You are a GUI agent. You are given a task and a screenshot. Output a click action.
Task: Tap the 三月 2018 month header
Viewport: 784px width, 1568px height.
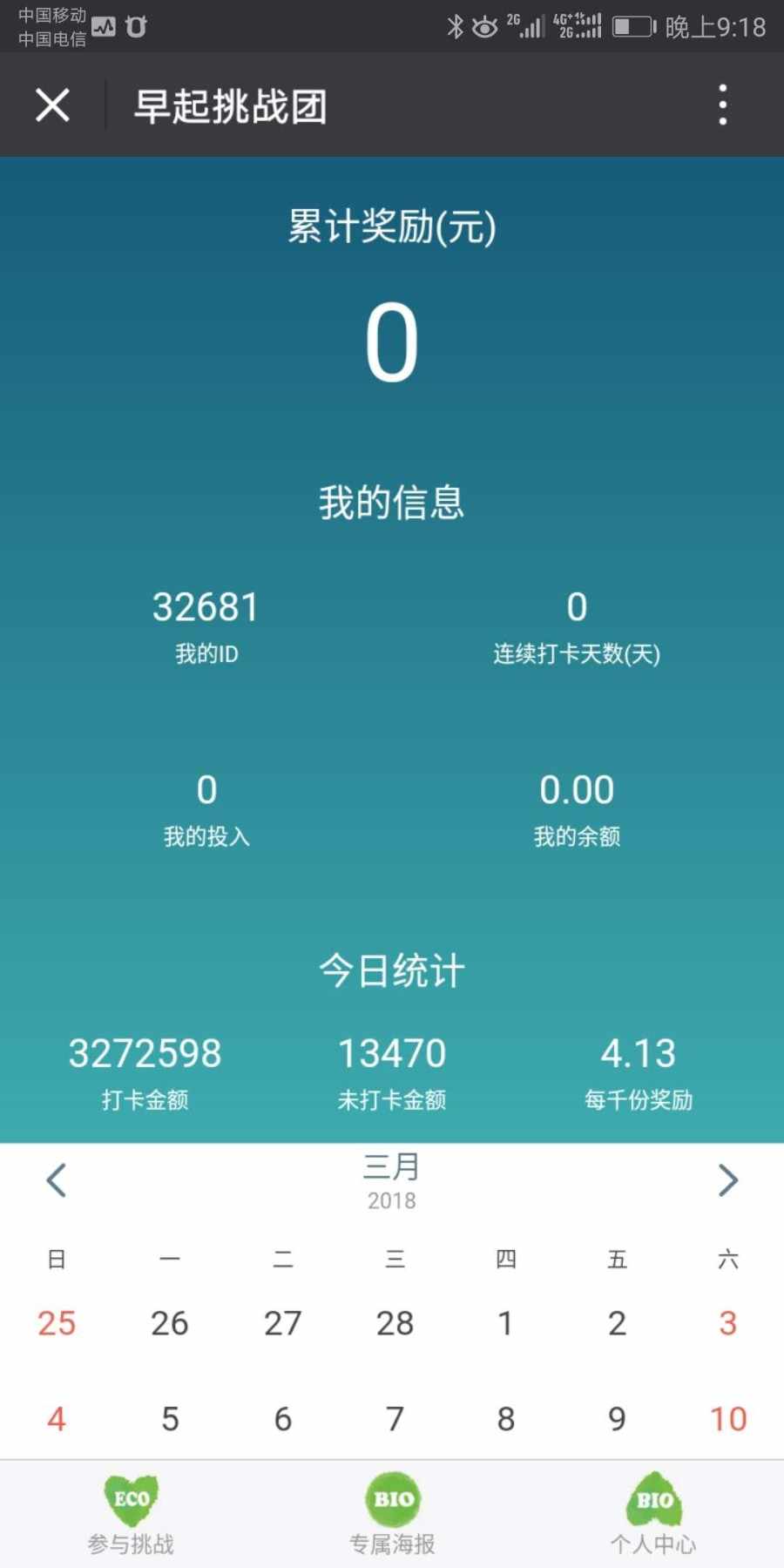[x=392, y=1180]
